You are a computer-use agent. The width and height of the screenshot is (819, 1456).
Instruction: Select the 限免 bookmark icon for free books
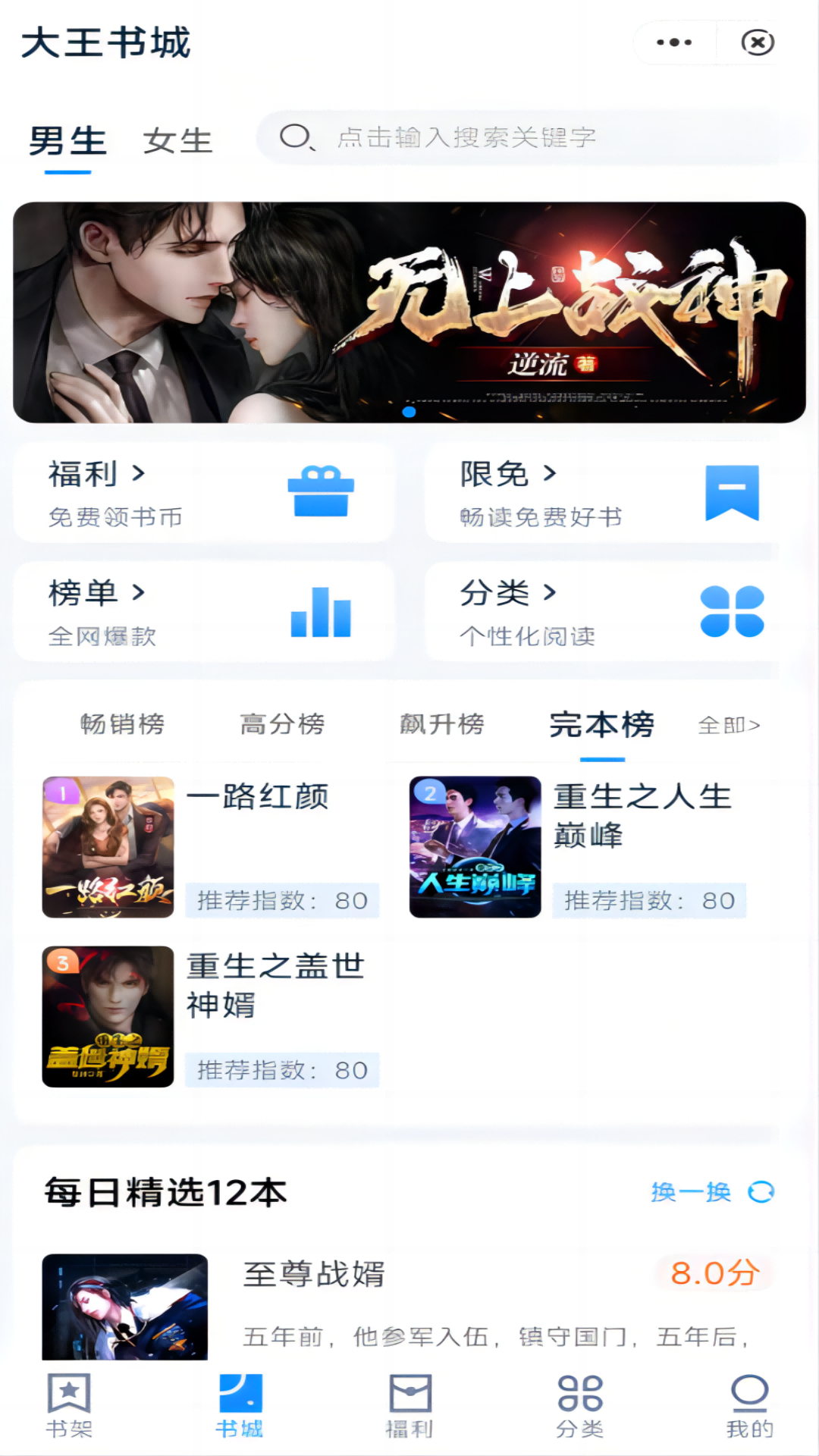(x=732, y=494)
